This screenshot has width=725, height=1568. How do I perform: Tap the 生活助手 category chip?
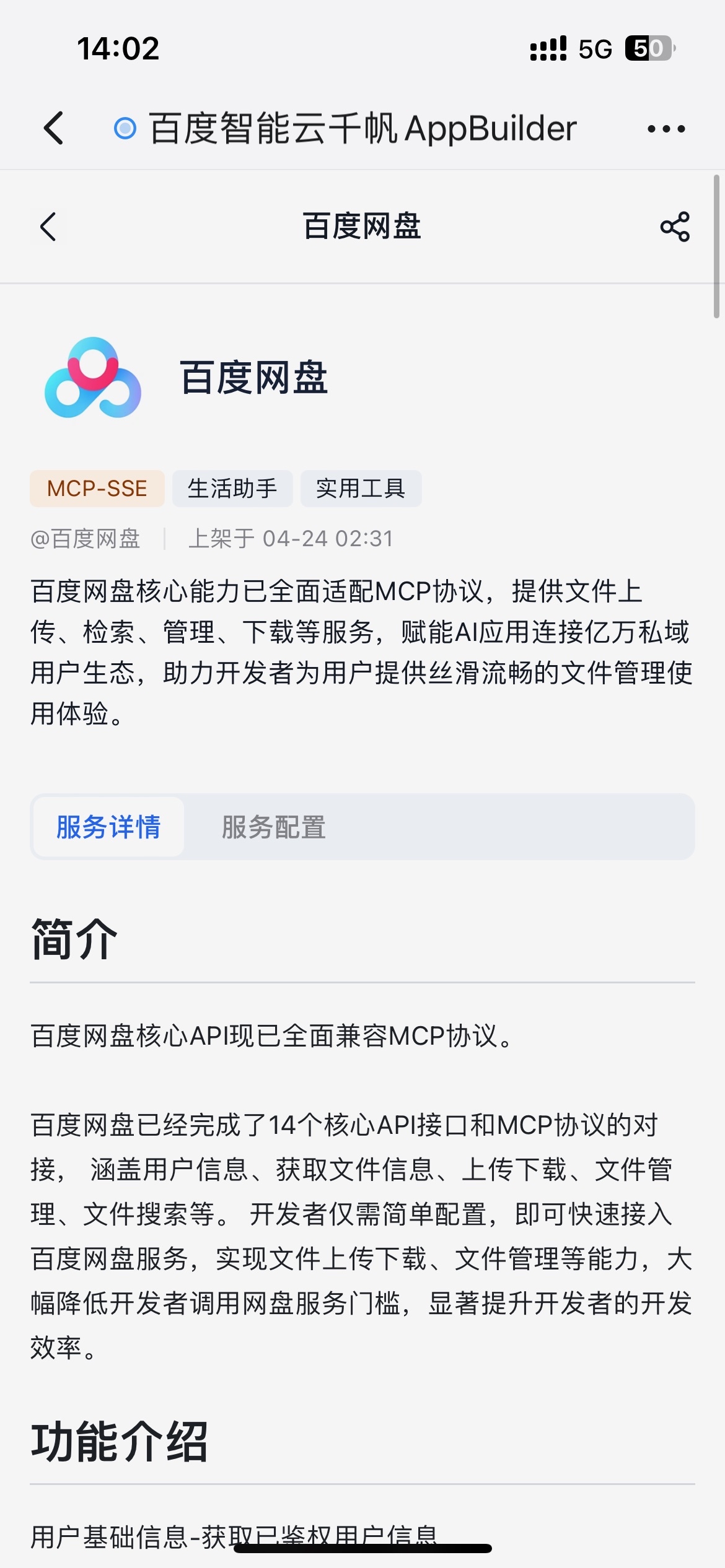tap(232, 489)
